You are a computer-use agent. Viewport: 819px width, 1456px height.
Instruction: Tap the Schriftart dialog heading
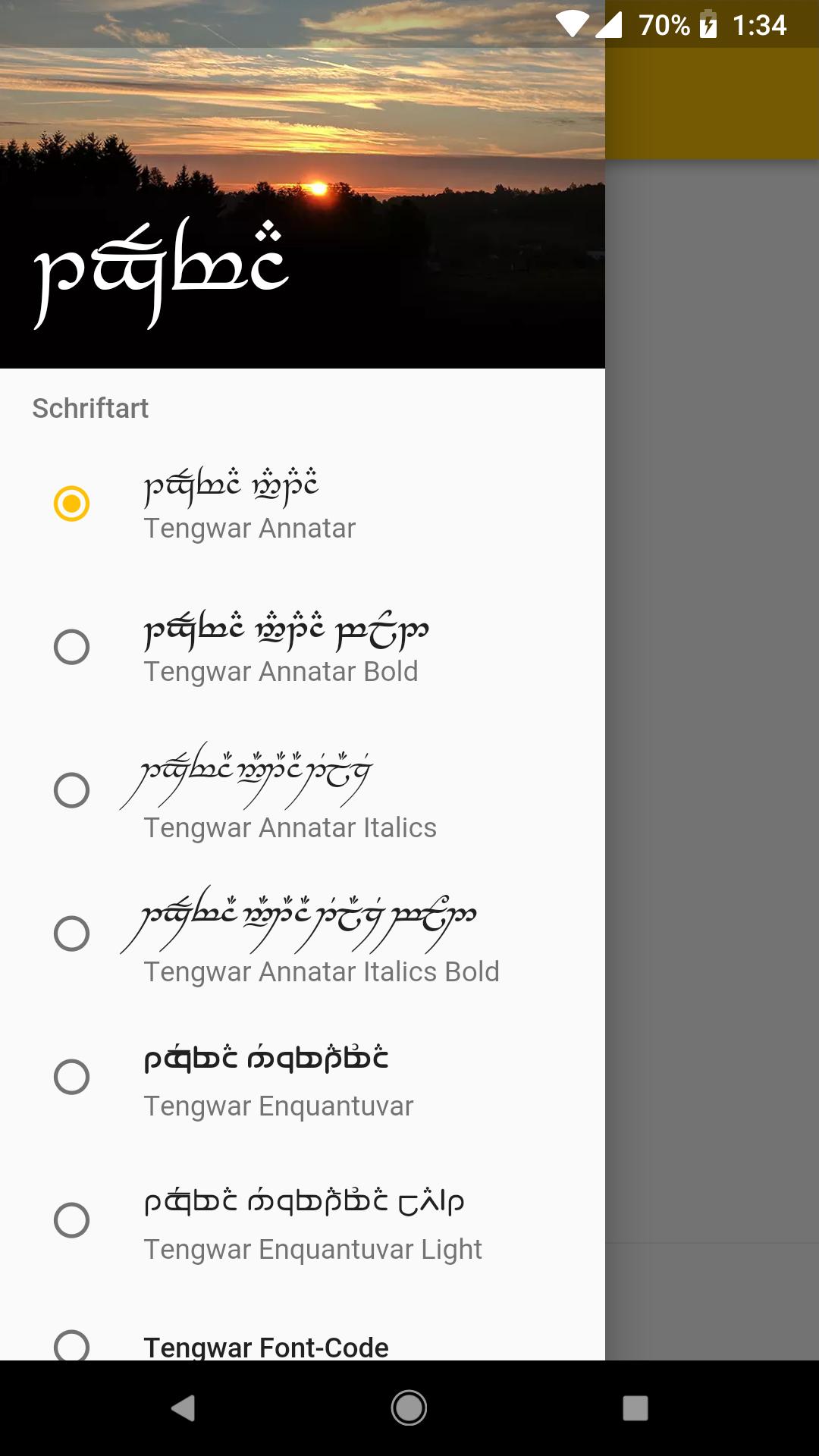point(90,408)
